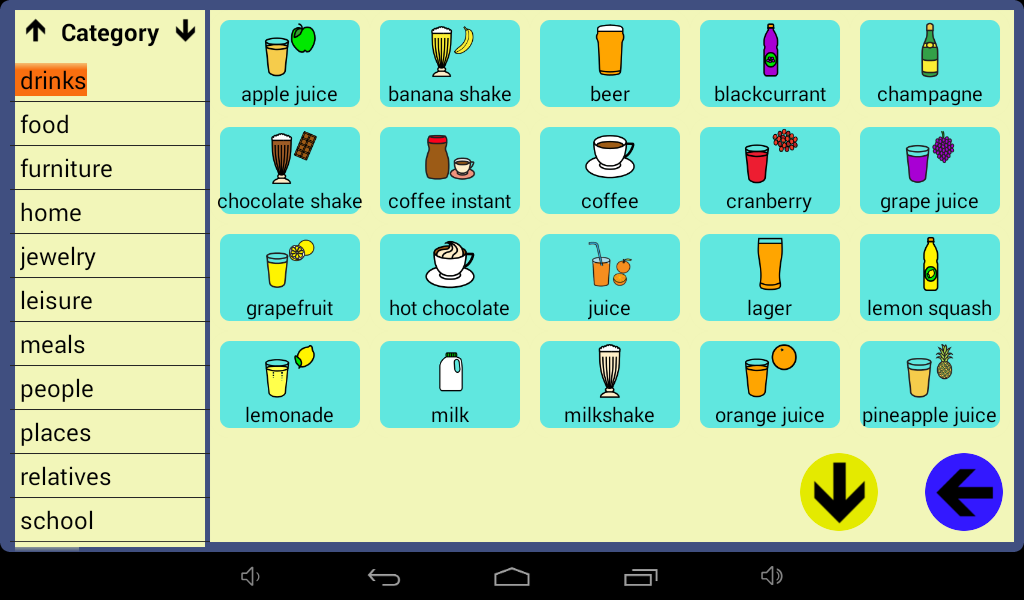1024x600 pixels.
Task: Show more drinks with the yellow down arrow
Action: click(x=839, y=492)
